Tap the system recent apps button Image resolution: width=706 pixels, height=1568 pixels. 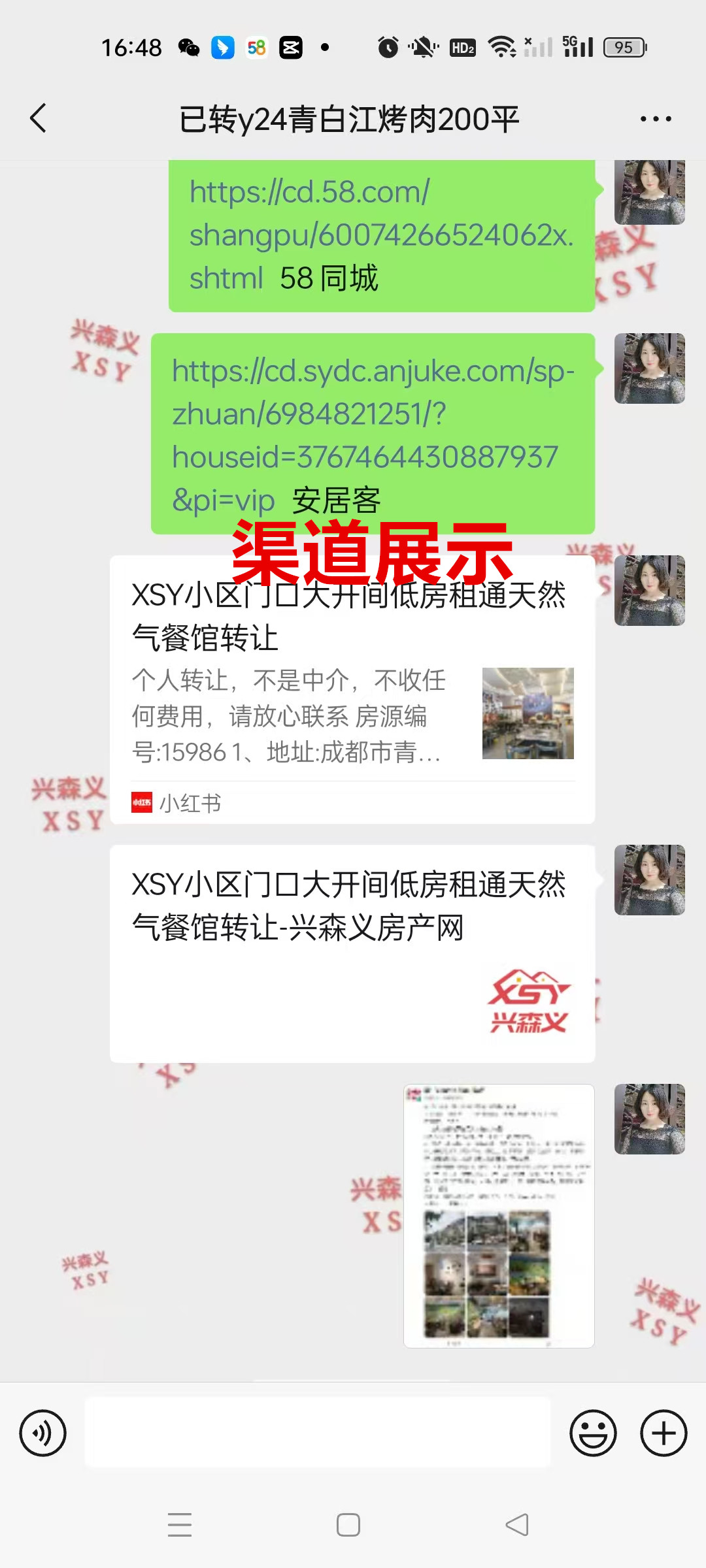180,1525
